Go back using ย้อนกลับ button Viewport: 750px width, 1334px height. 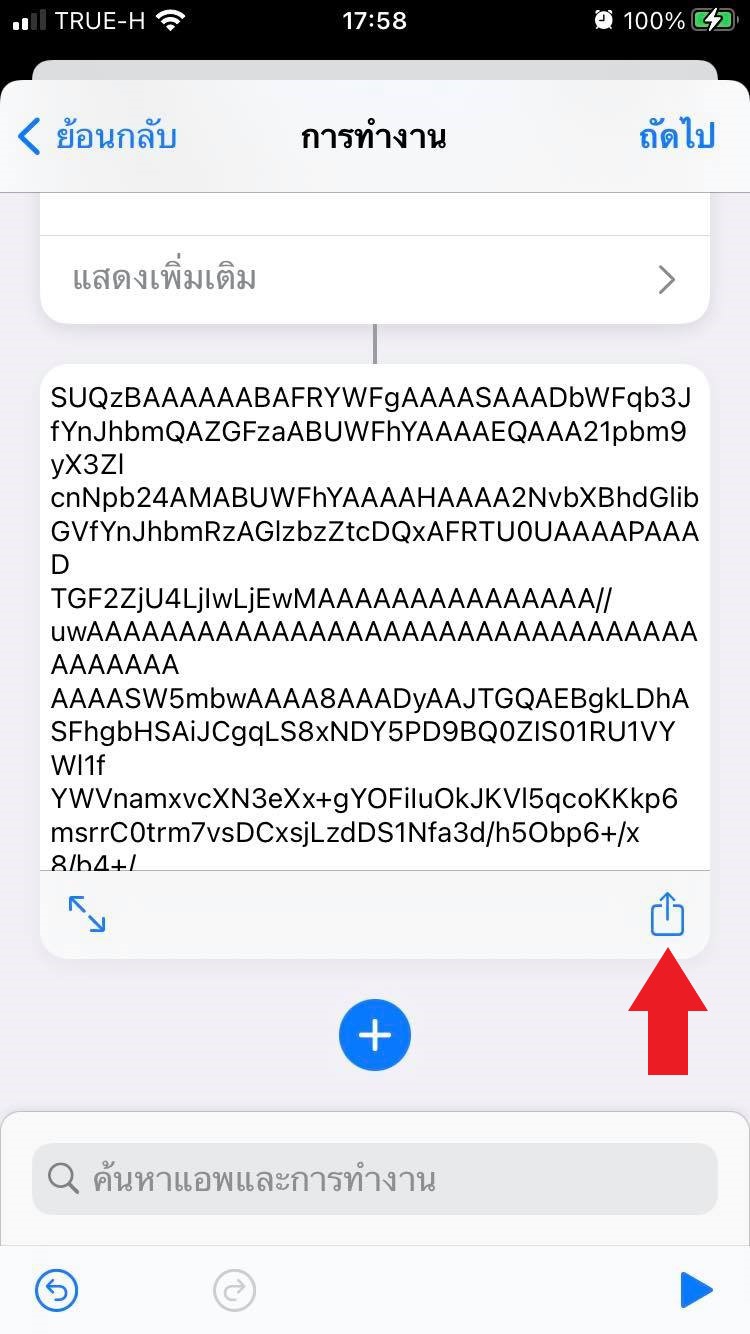(x=98, y=136)
